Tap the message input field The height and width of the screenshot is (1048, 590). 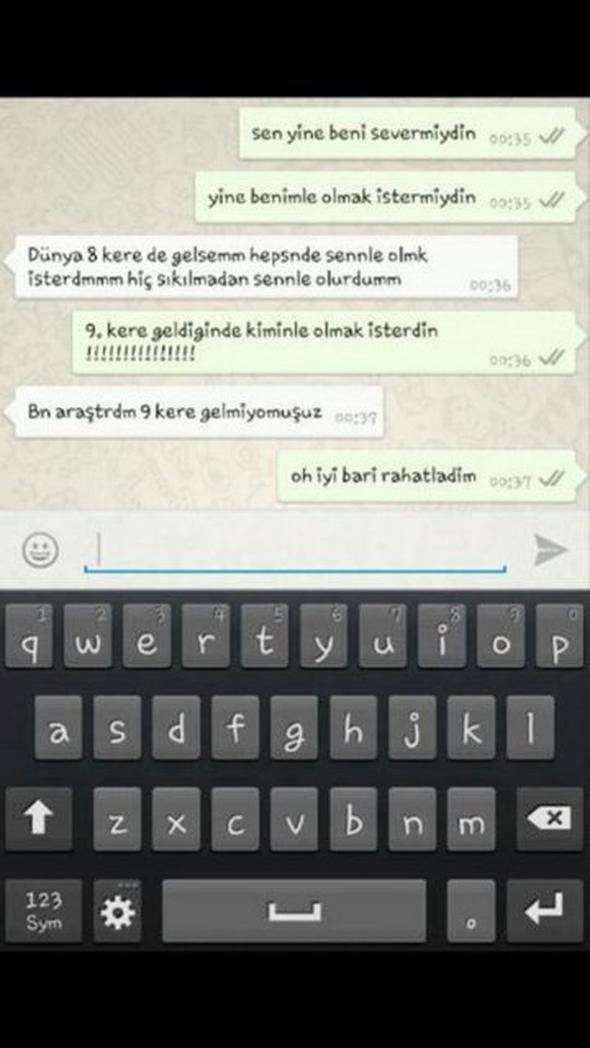295,551
